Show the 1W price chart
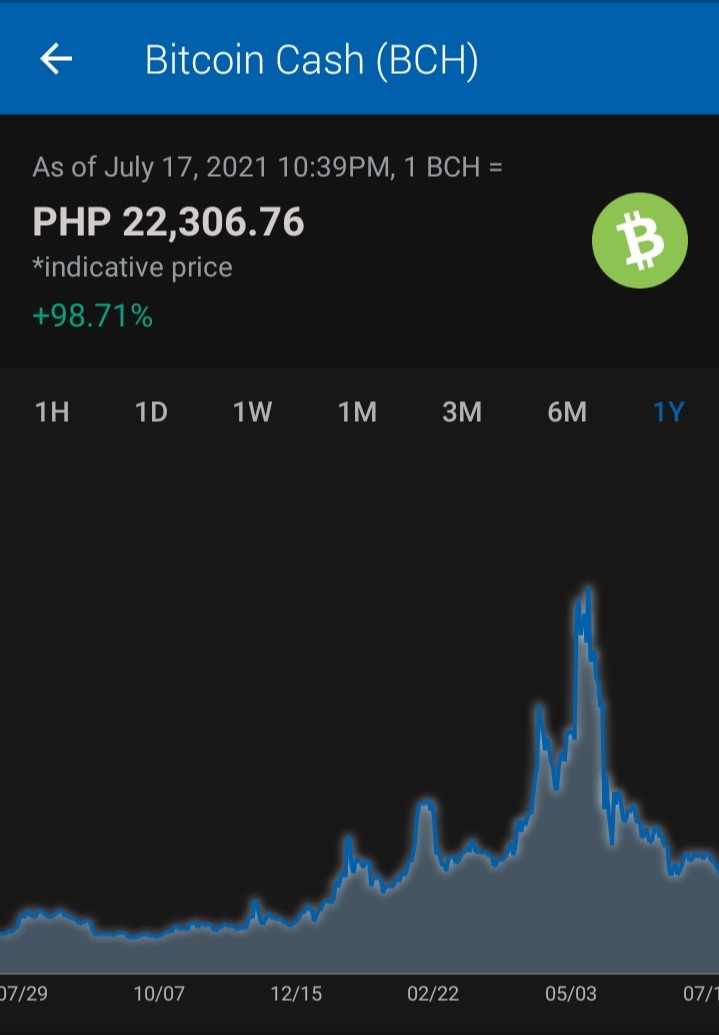The width and height of the screenshot is (719, 1035). (252, 413)
